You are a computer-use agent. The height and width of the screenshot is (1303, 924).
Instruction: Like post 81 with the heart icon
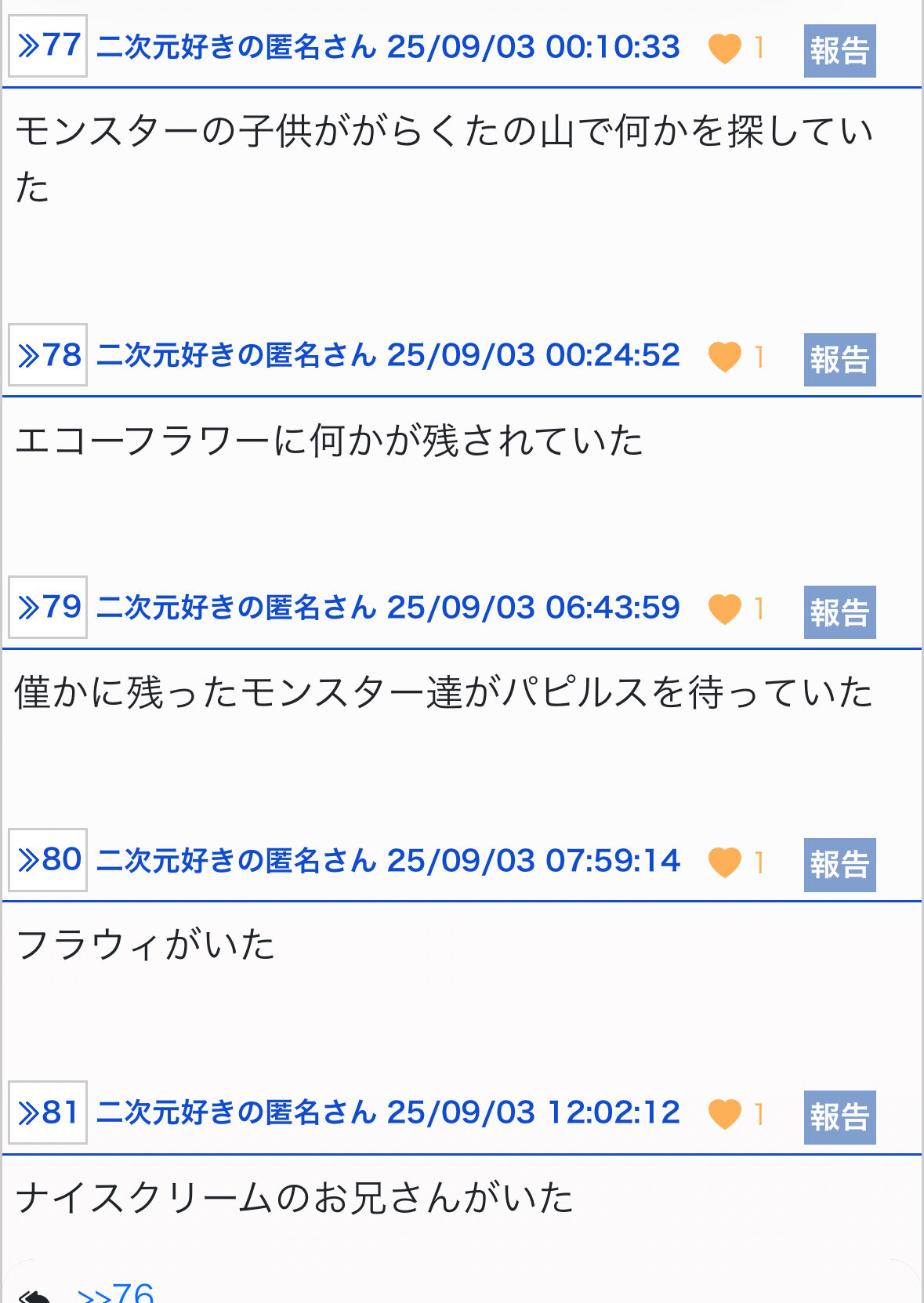(724, 1114)
